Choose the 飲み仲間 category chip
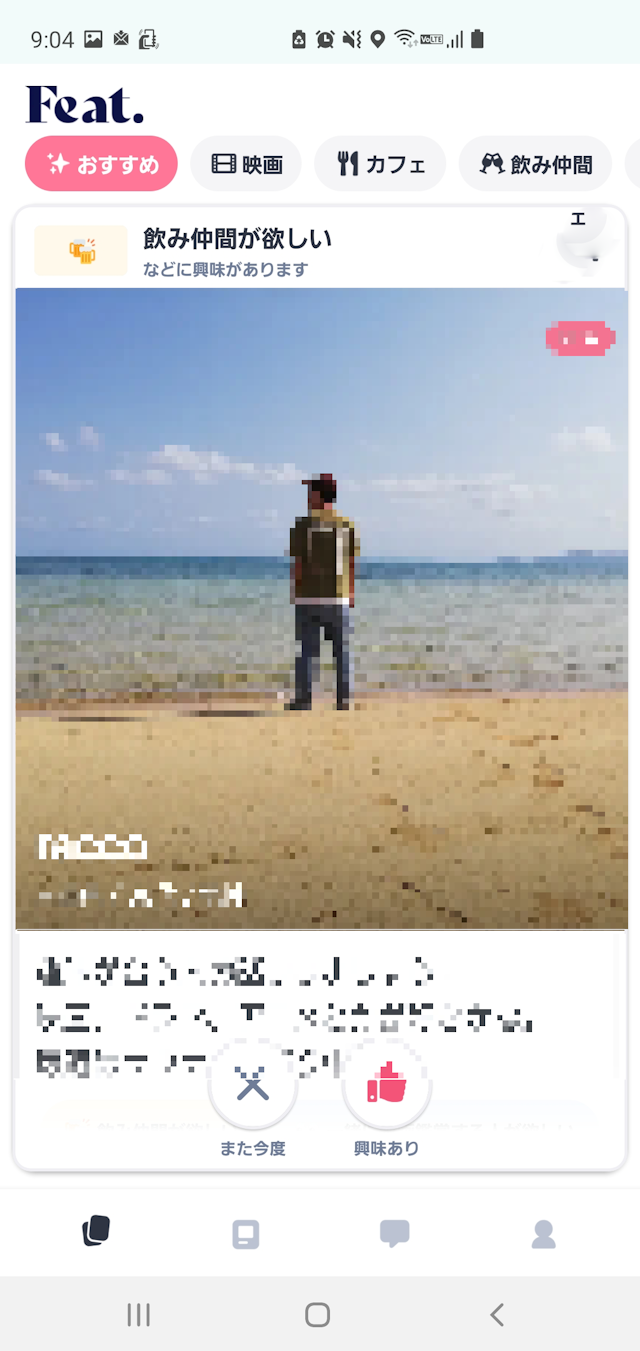Screen dimensions: 640x1351 (535, 164)
